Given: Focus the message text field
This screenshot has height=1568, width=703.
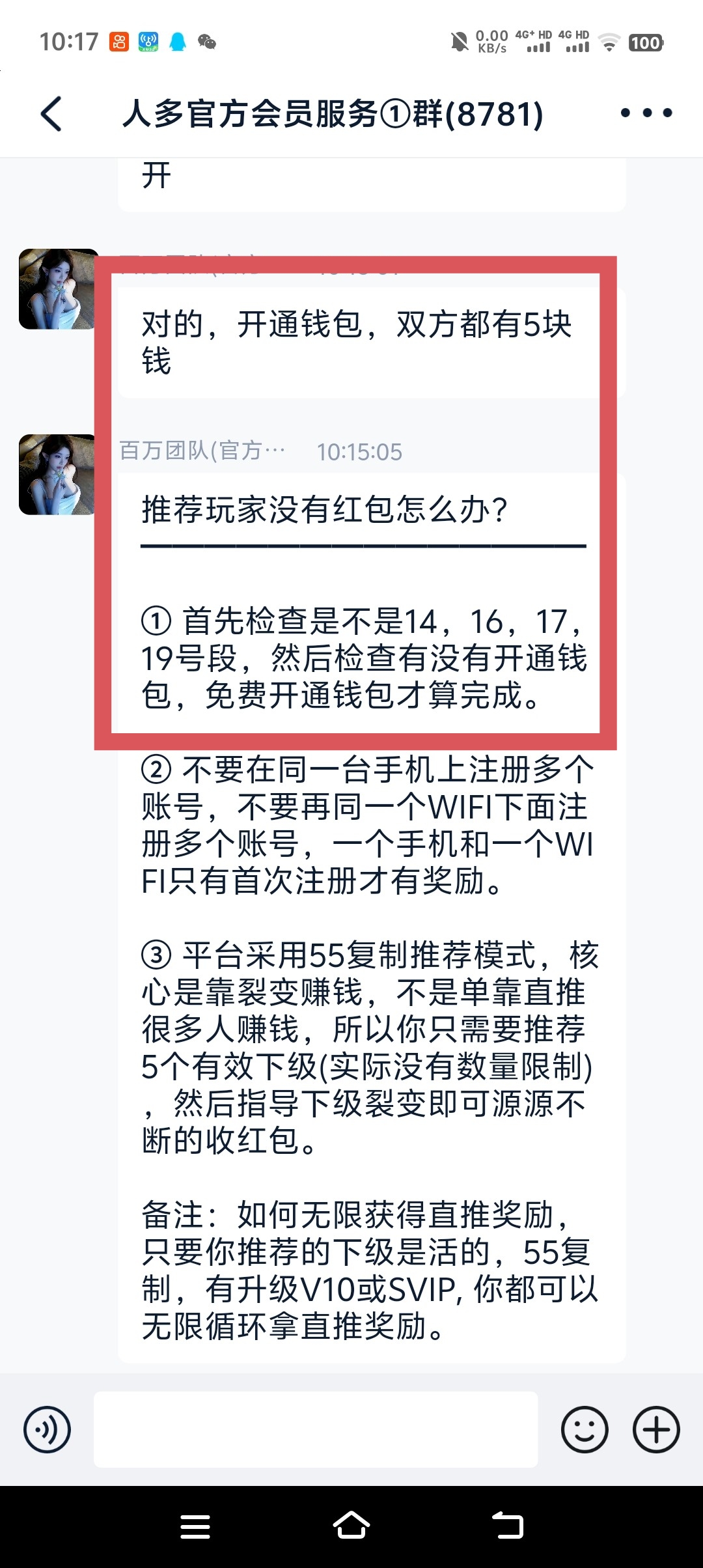Looking at the screenshot, I should (316, 1429).
